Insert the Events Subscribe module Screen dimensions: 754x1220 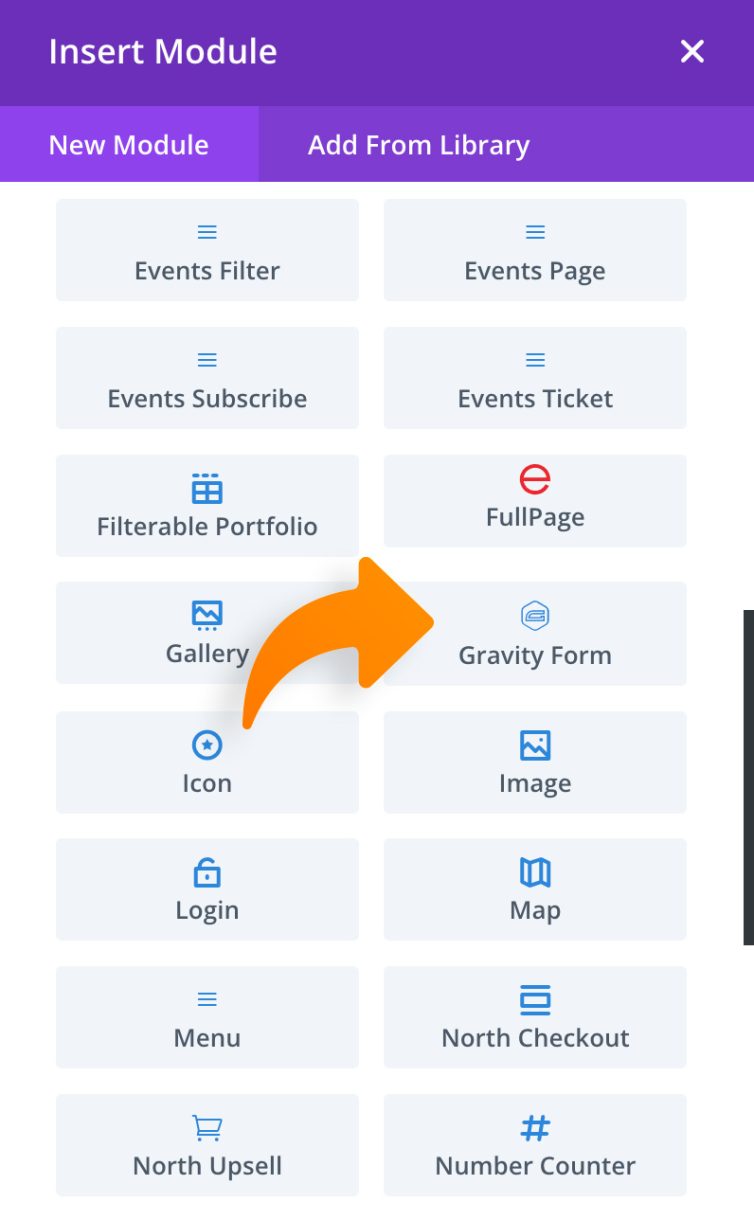tap(207, 378)
